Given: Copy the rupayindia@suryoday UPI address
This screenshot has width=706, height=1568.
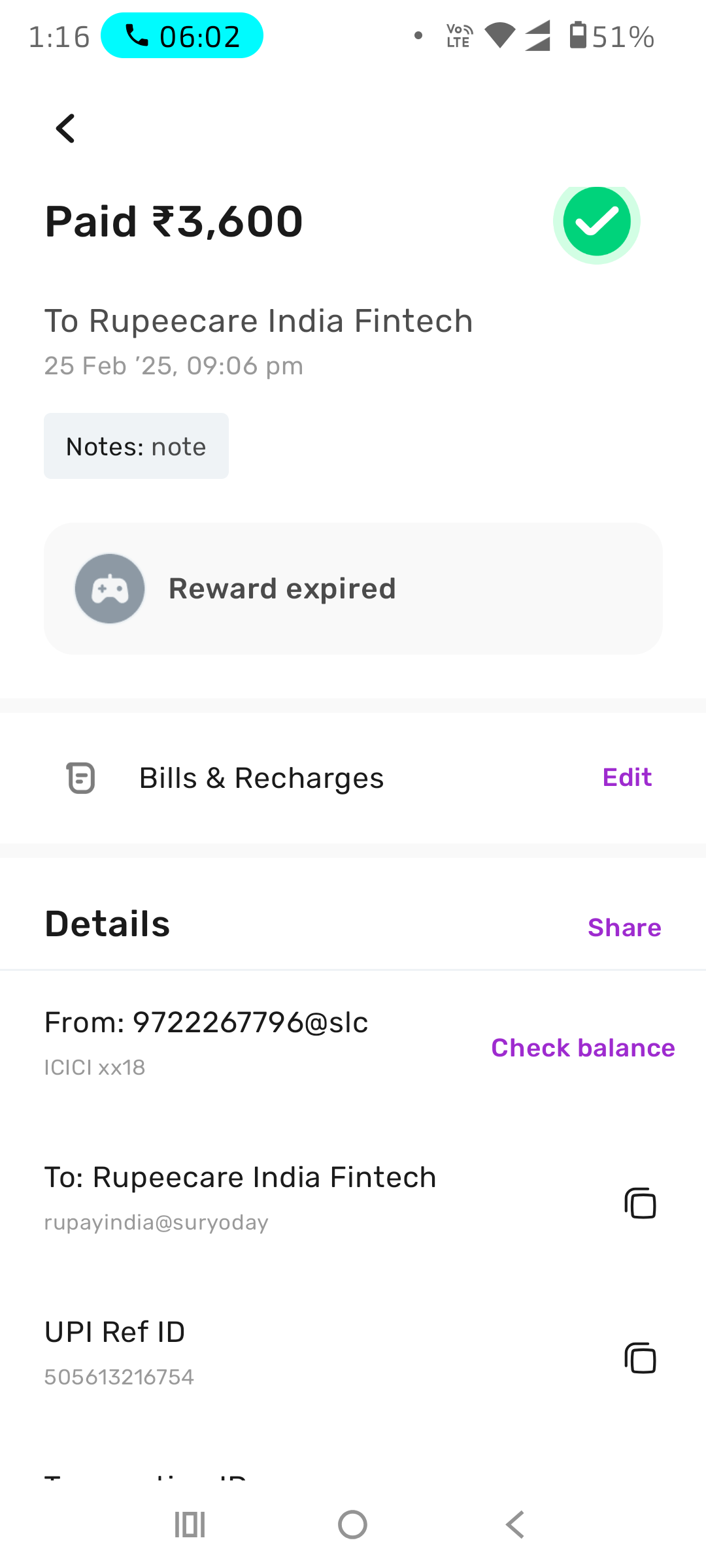Looking at the screenshot, I should click(640, 1203).
